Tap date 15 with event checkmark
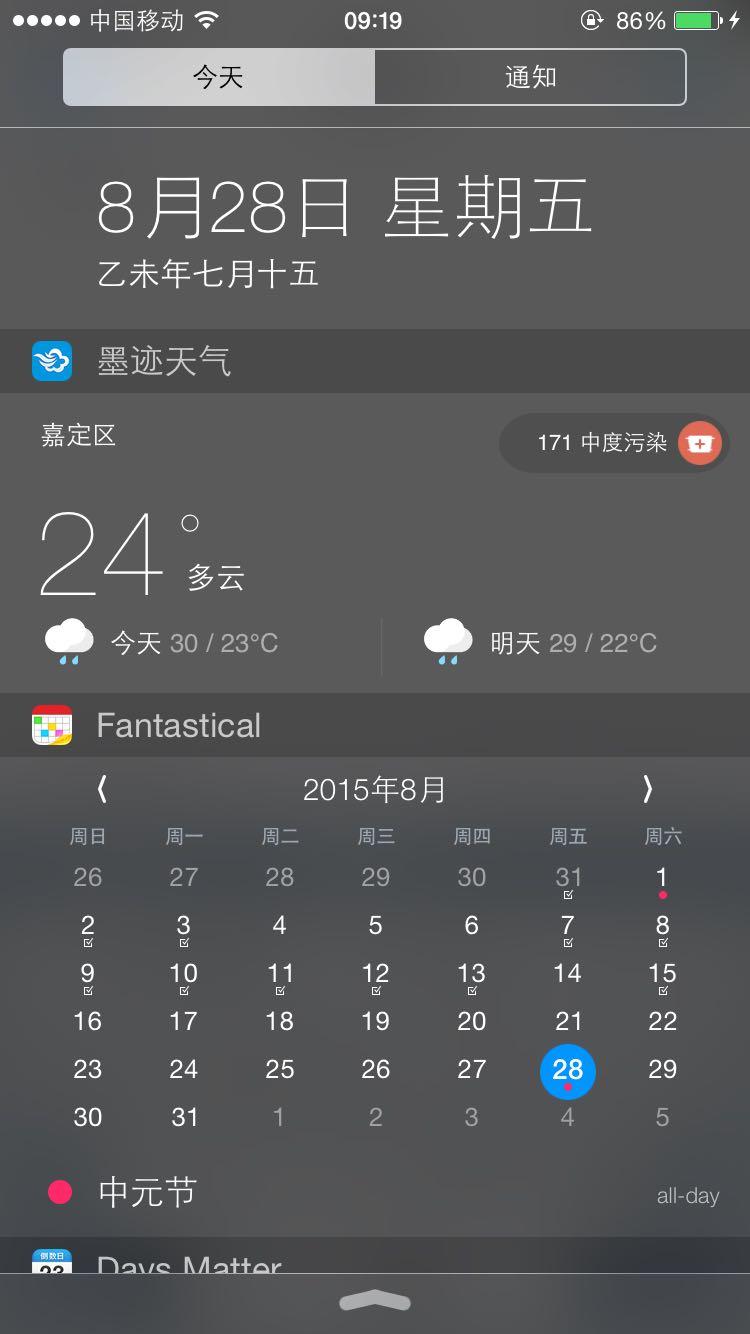 point(662,973)
